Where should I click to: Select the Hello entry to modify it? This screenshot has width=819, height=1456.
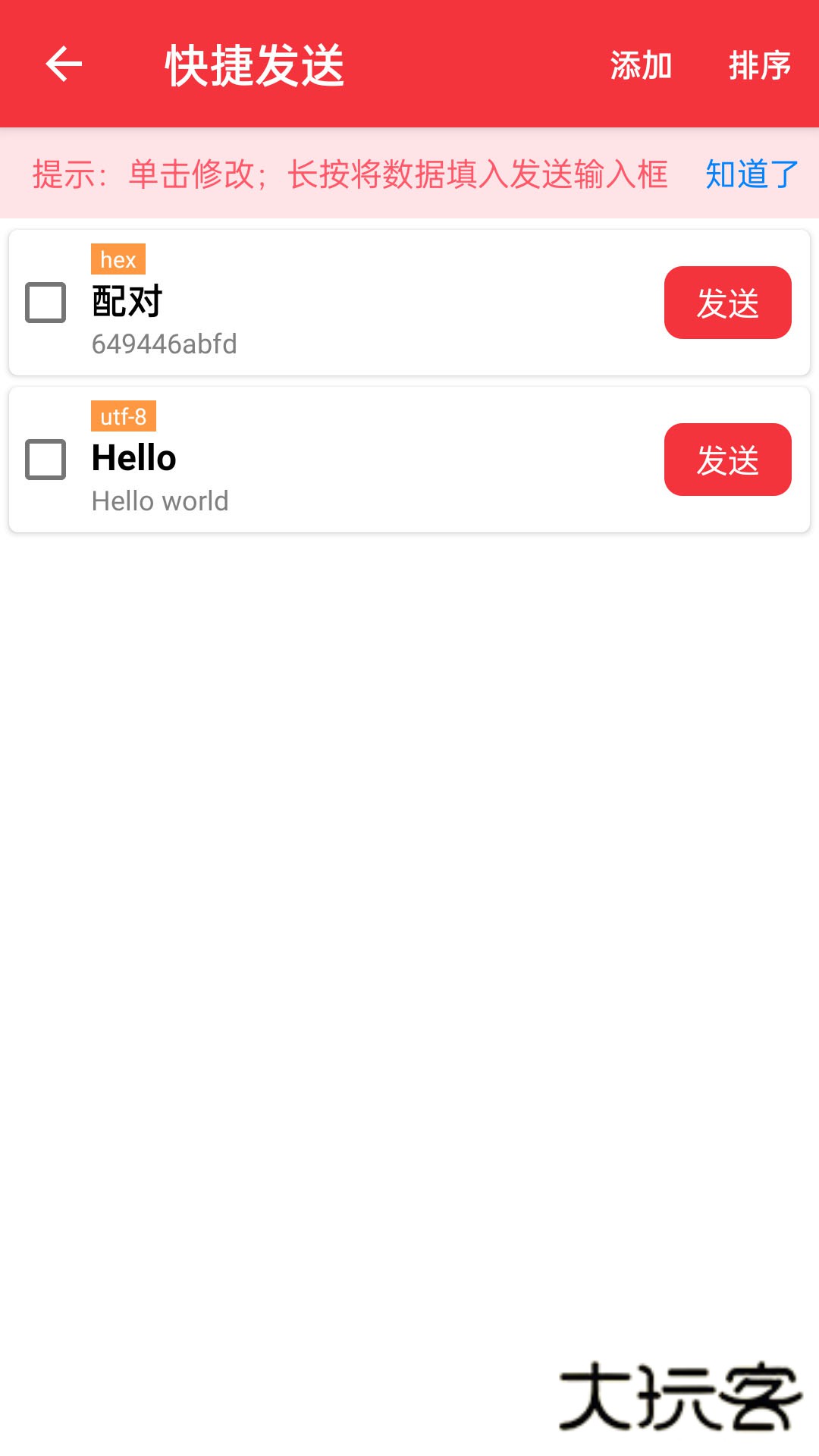[x=341, y=459]
